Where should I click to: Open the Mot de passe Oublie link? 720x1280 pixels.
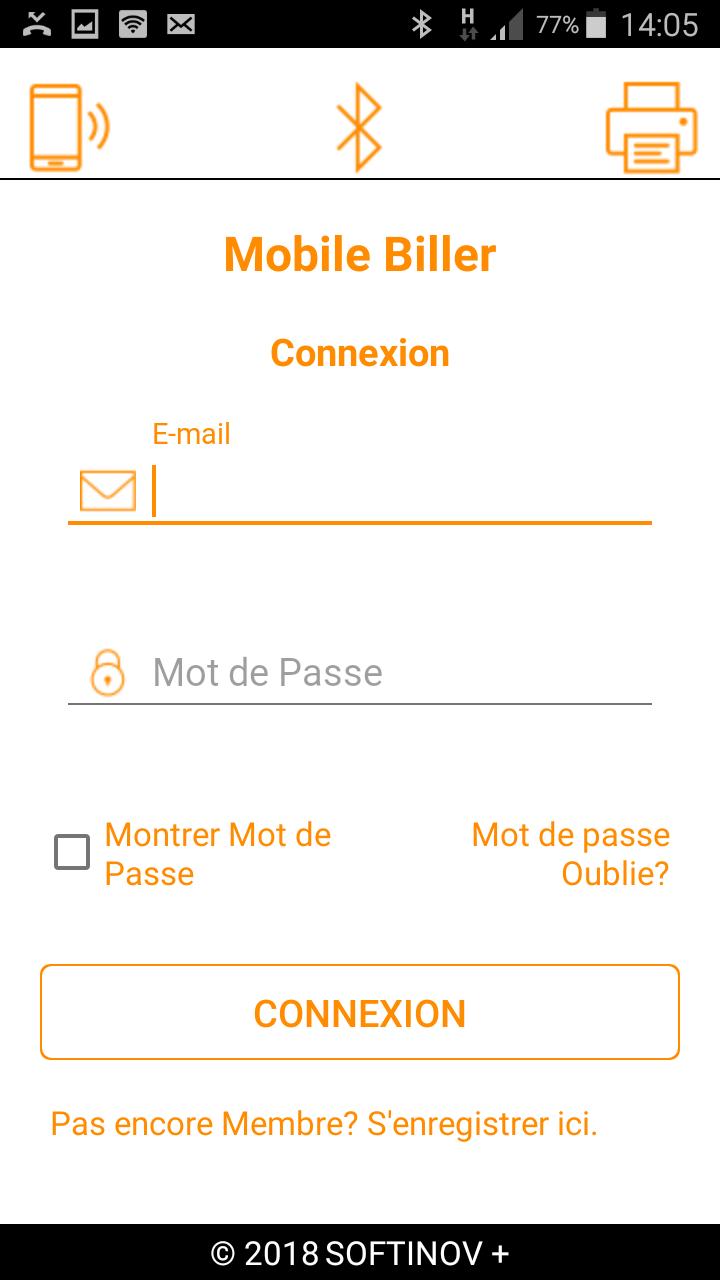coord(570,852)
